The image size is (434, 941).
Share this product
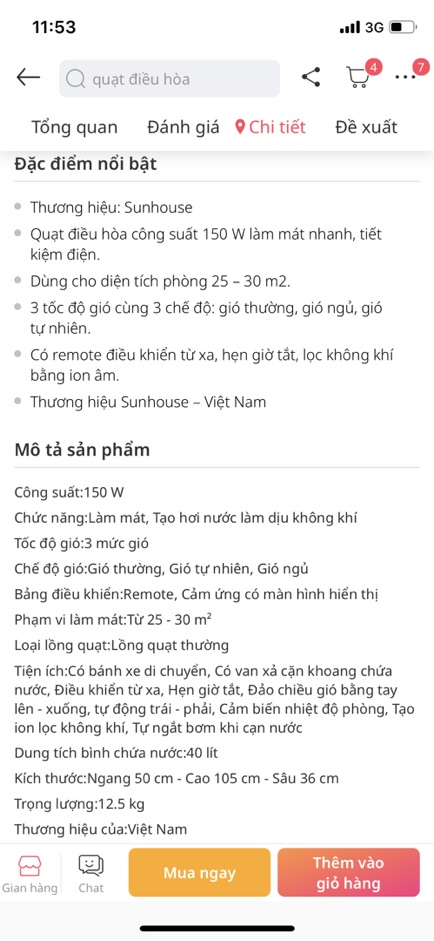[x=310, y=77]
